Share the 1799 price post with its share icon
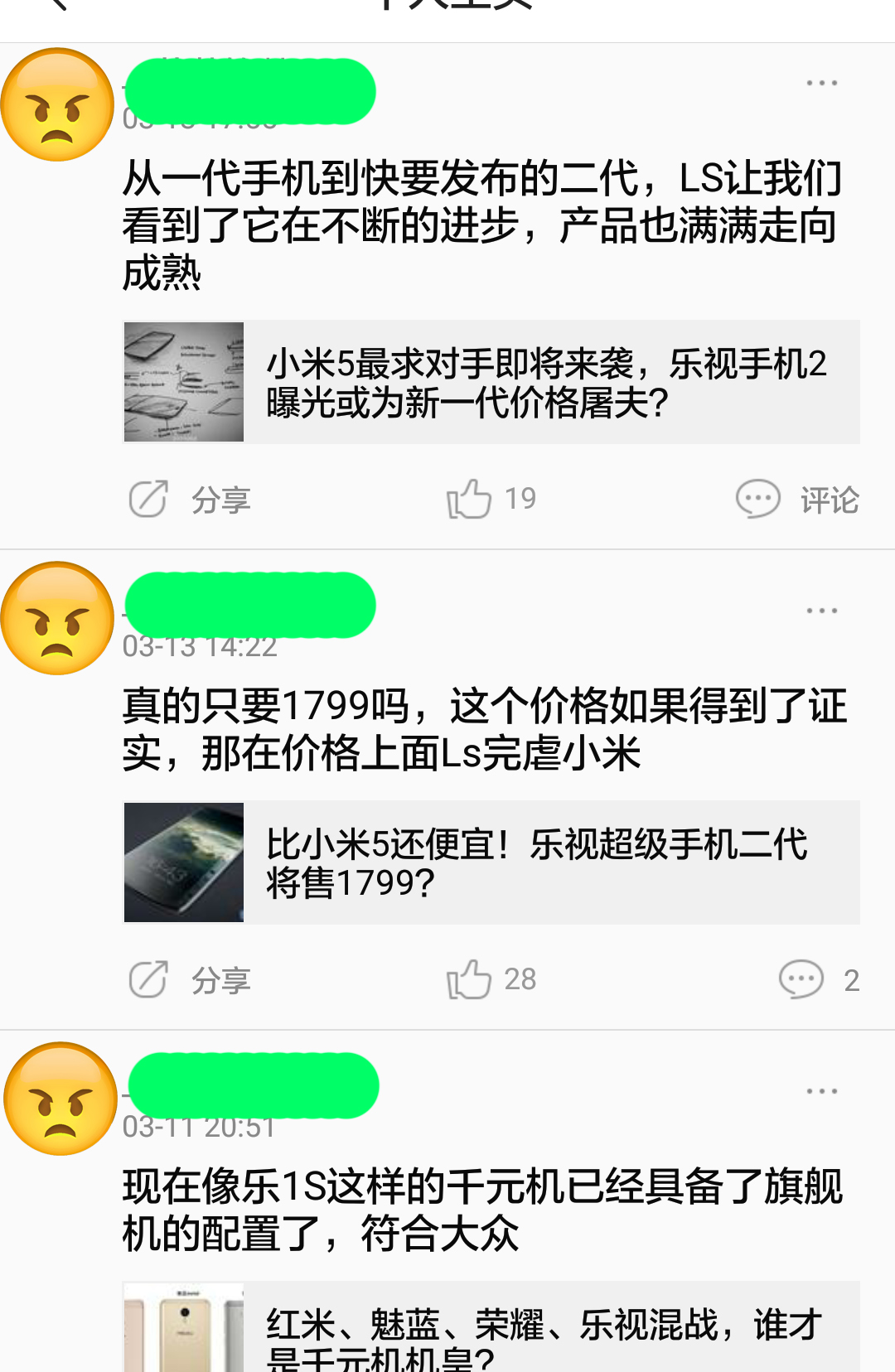The width and height of the screenshot is (895, 1372). [148, 980]
